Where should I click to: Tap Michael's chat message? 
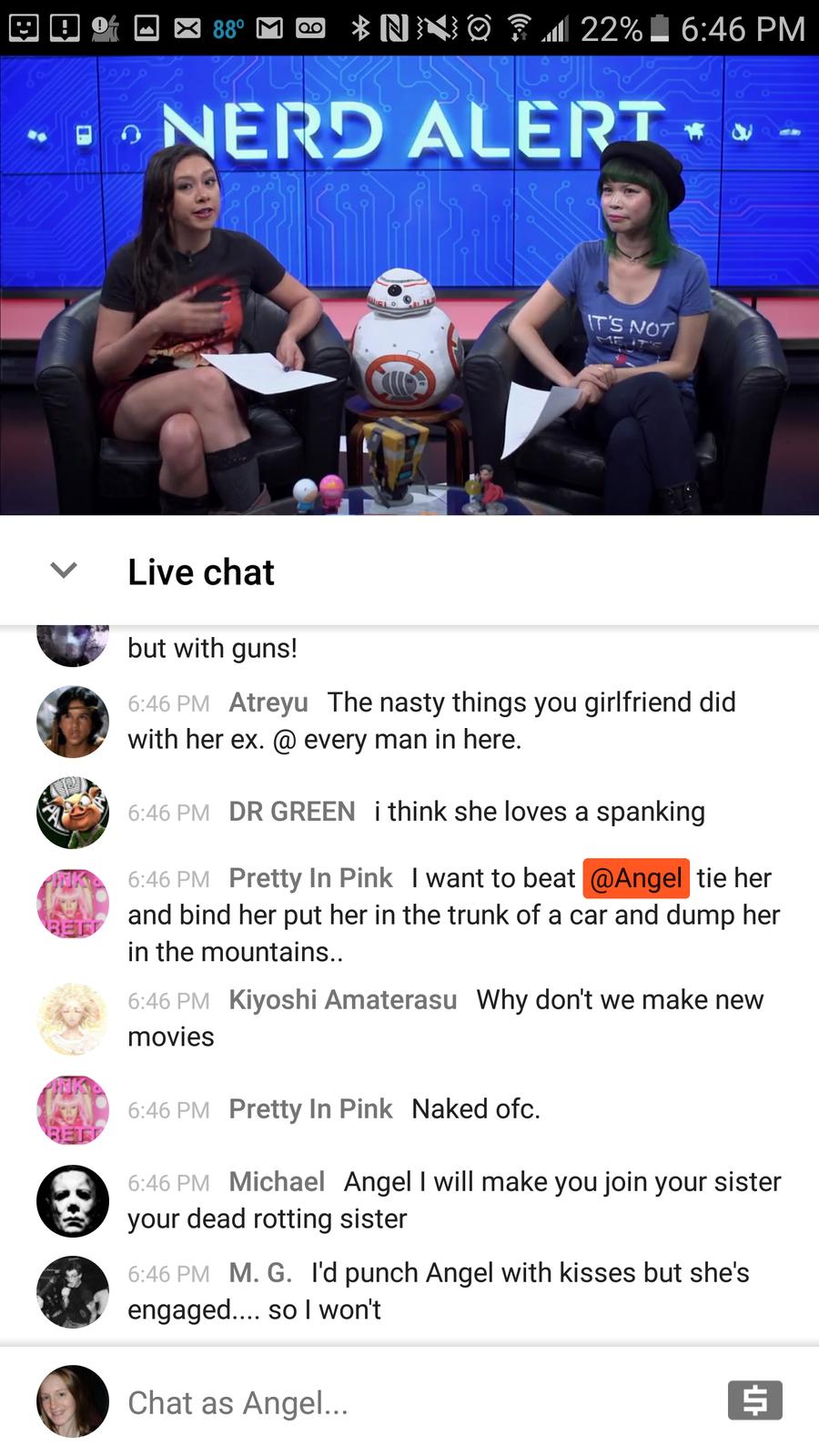(409, 1200)
